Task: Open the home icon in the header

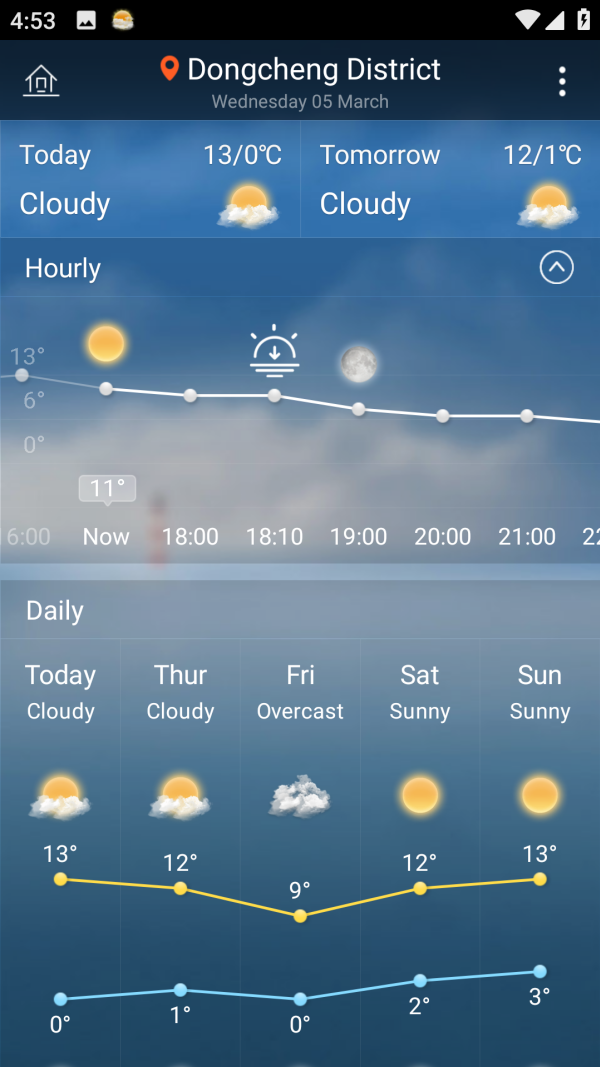Action: click(41, 80)
